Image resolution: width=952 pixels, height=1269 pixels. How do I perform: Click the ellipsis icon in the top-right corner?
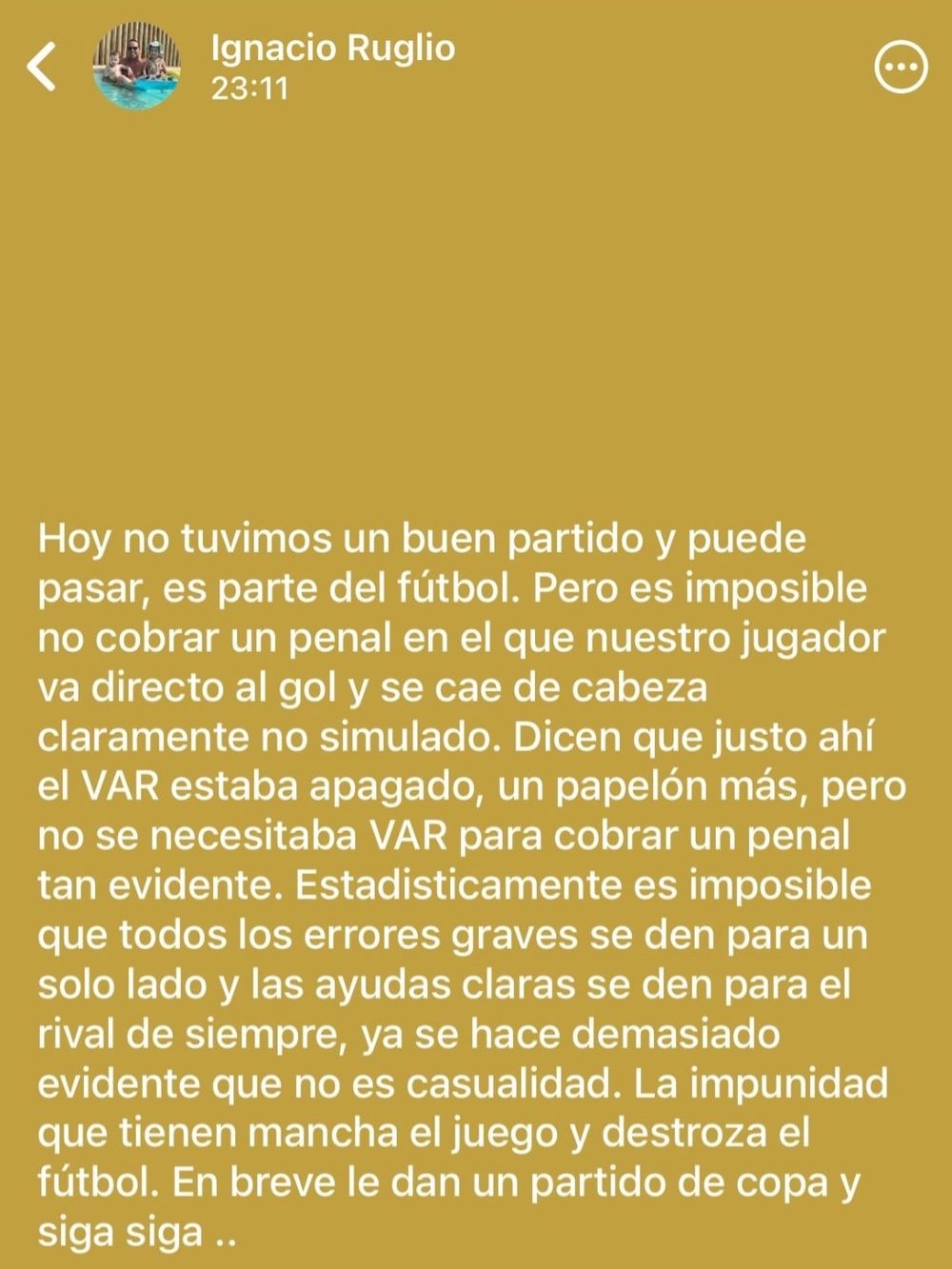pyautogui.click(x=902, y=65)
